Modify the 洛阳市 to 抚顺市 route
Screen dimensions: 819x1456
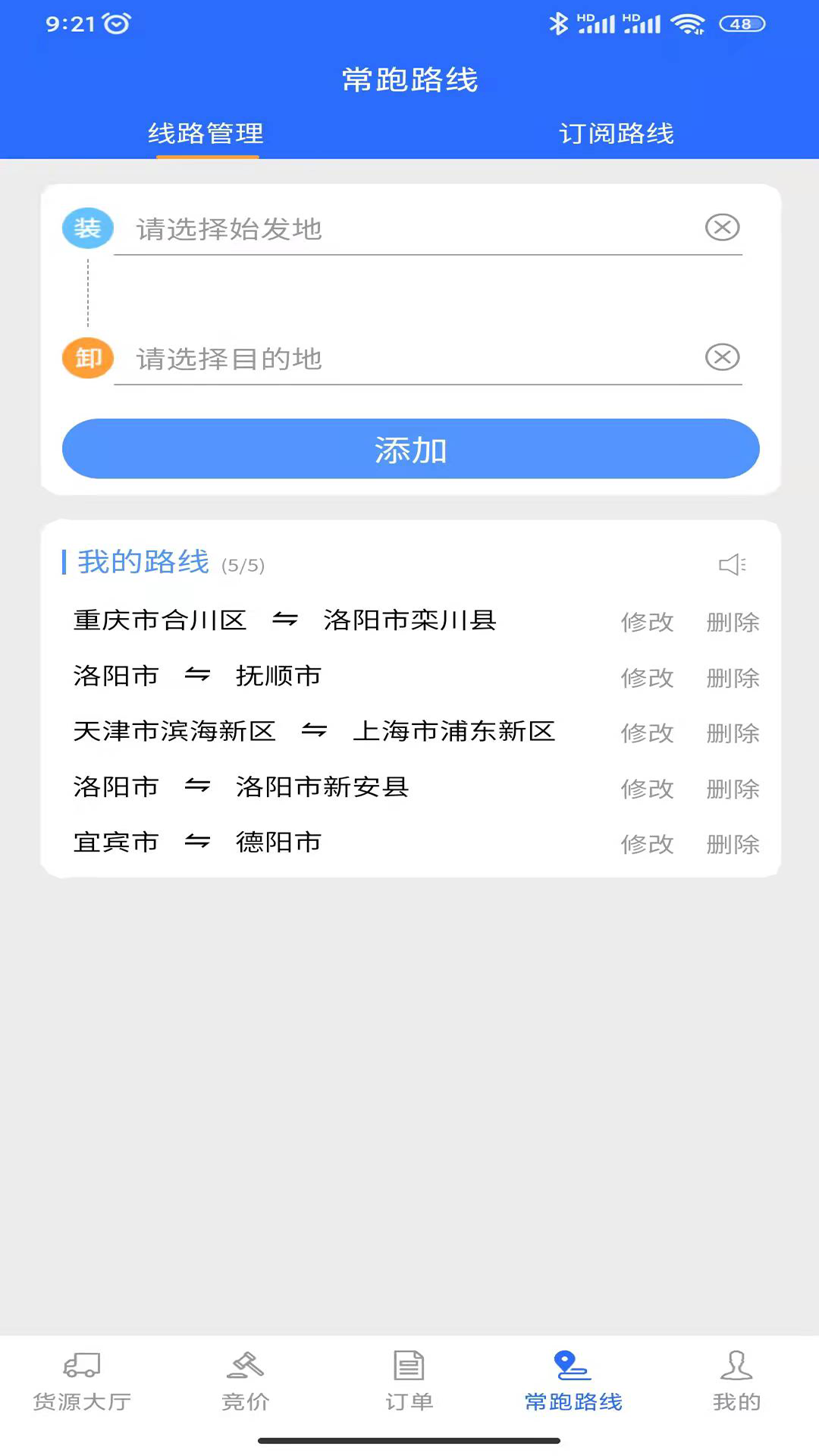point(647,677)
